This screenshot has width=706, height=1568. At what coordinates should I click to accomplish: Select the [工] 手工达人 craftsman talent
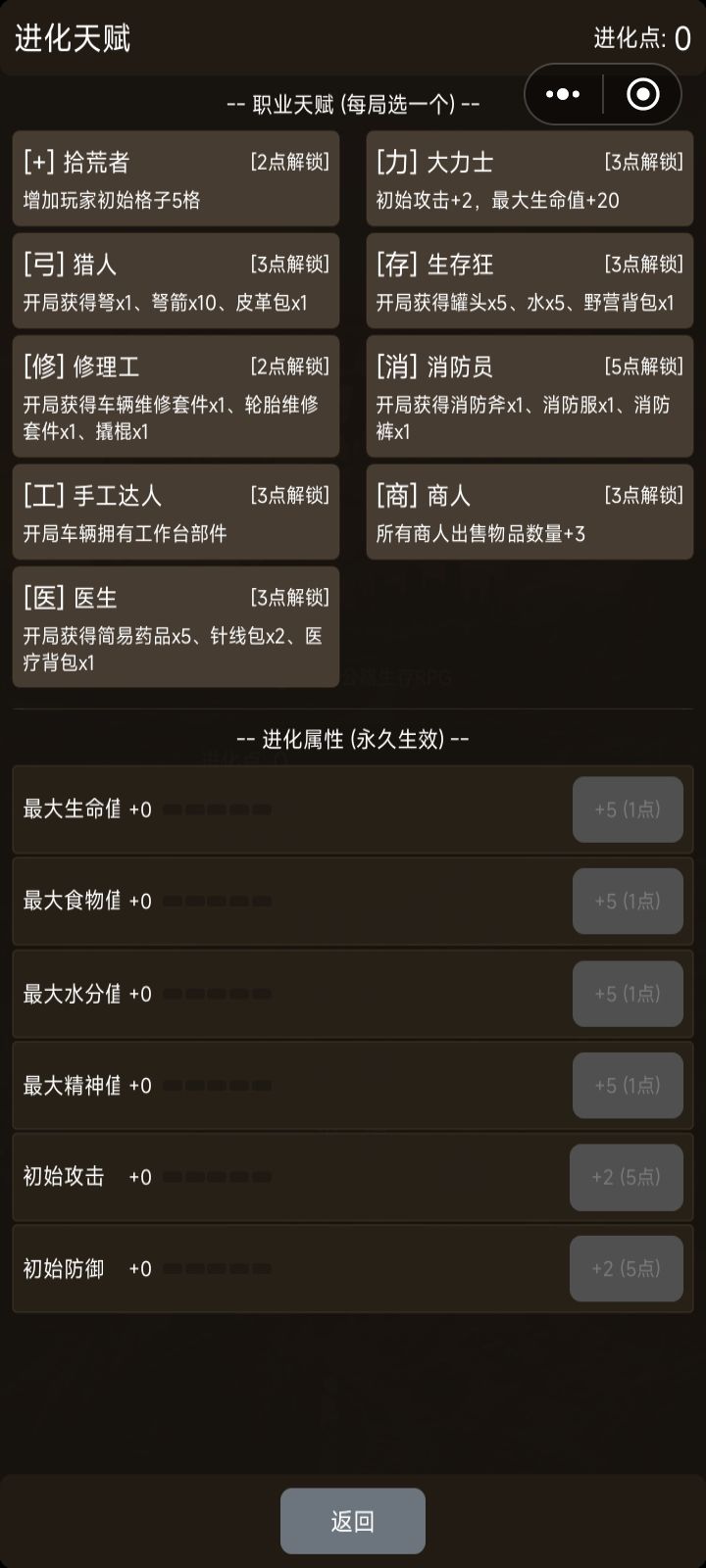(x=176, y=512)
